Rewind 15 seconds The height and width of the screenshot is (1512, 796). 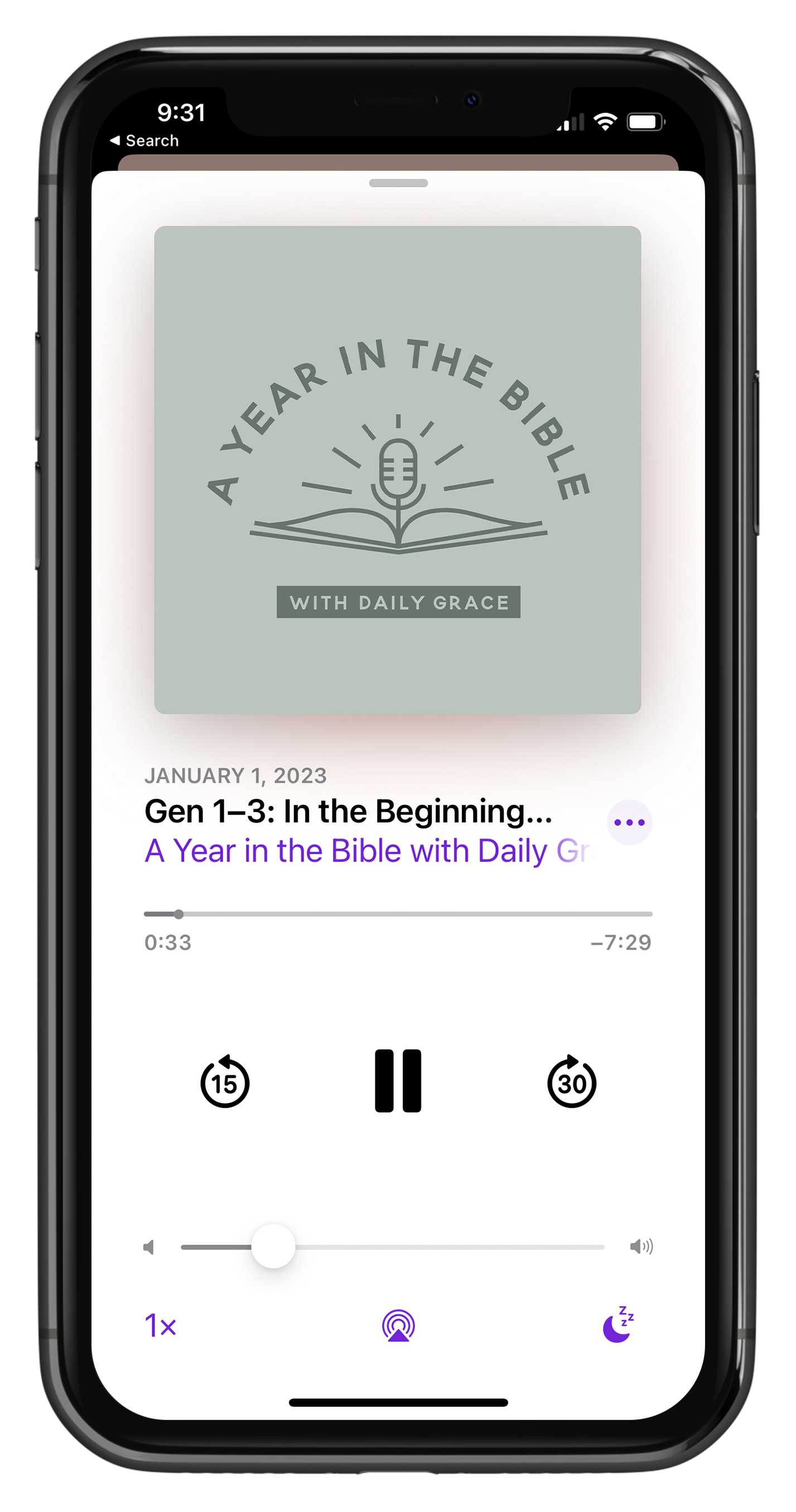click(225, 1081)
